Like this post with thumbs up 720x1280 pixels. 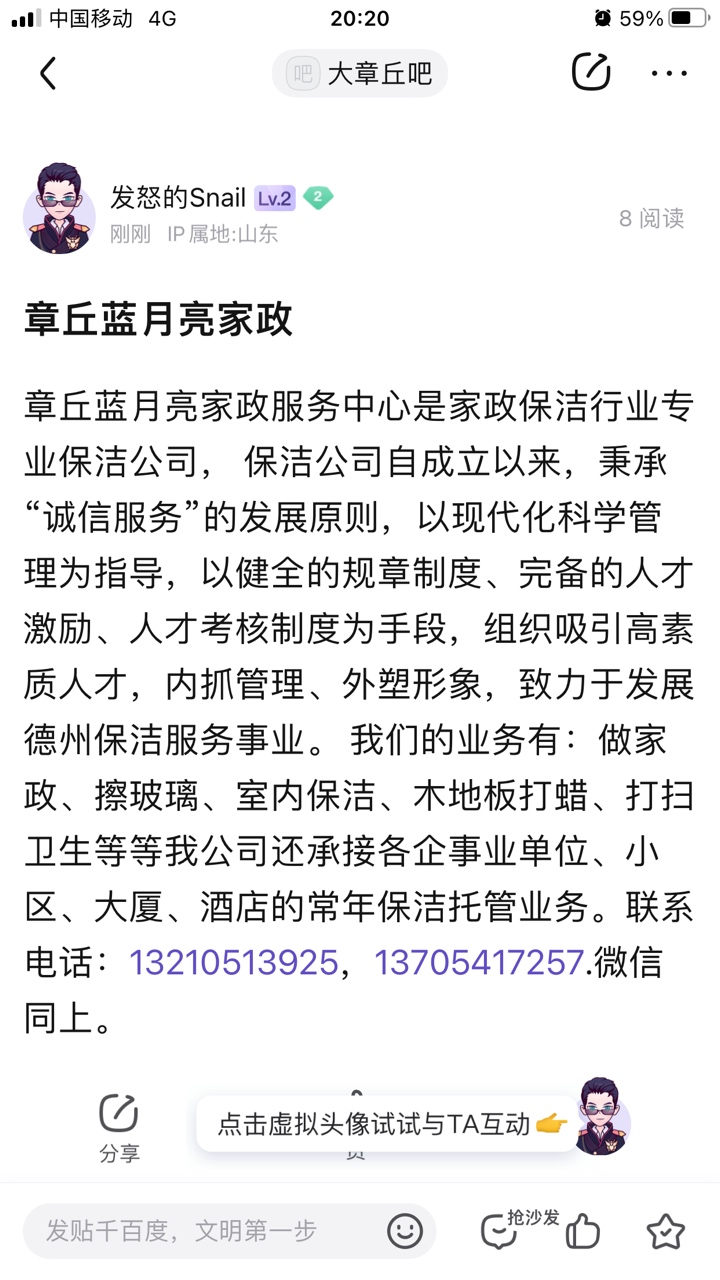[583, 1231]
